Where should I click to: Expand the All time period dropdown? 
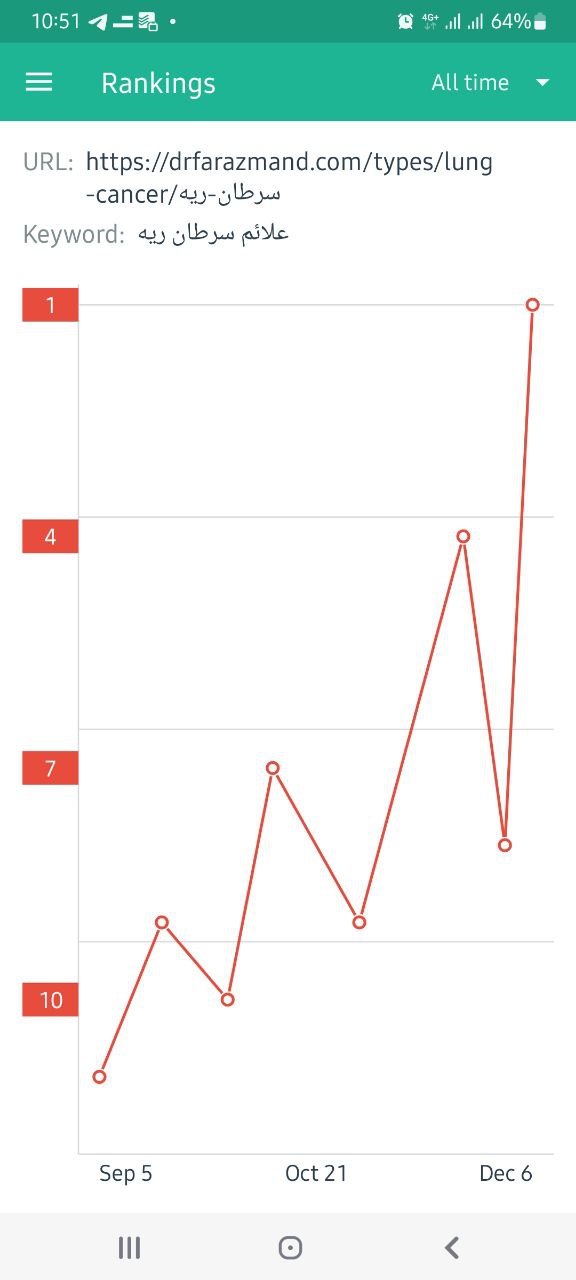[490, 82]
